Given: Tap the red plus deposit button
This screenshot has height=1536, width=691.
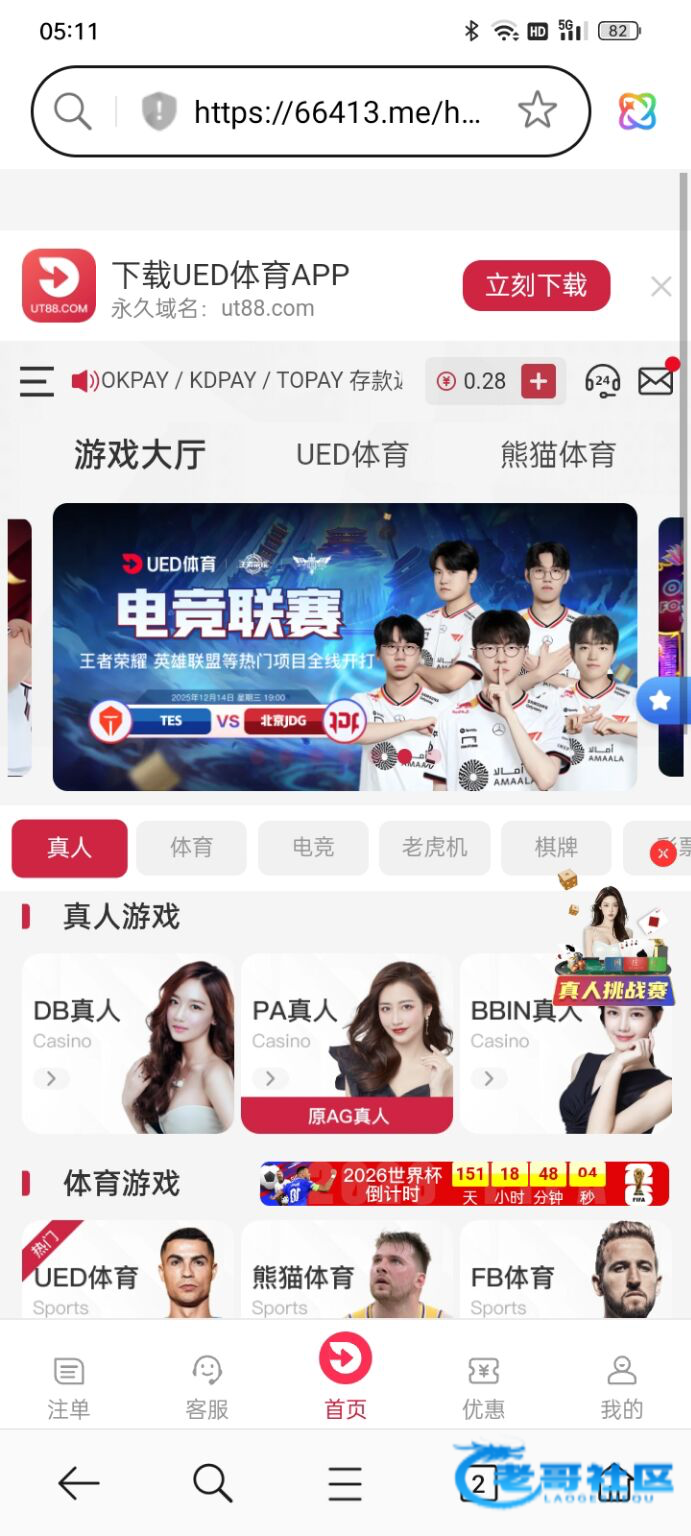Looking at the screenshot, I should pos(538,381).
